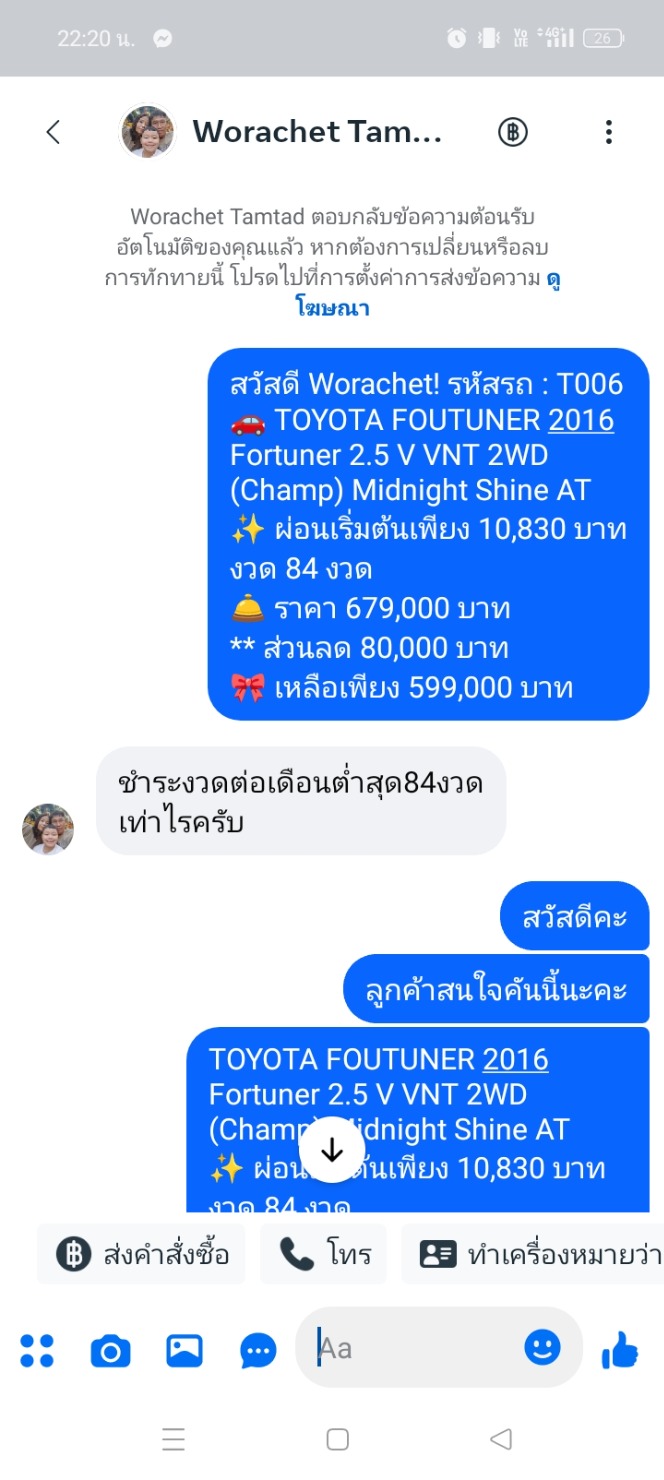The width and height of the screenshot is (664, 1480).
Task: Send a thumbs-up like
Action: pyautogui.click(x=620, y=1351)
